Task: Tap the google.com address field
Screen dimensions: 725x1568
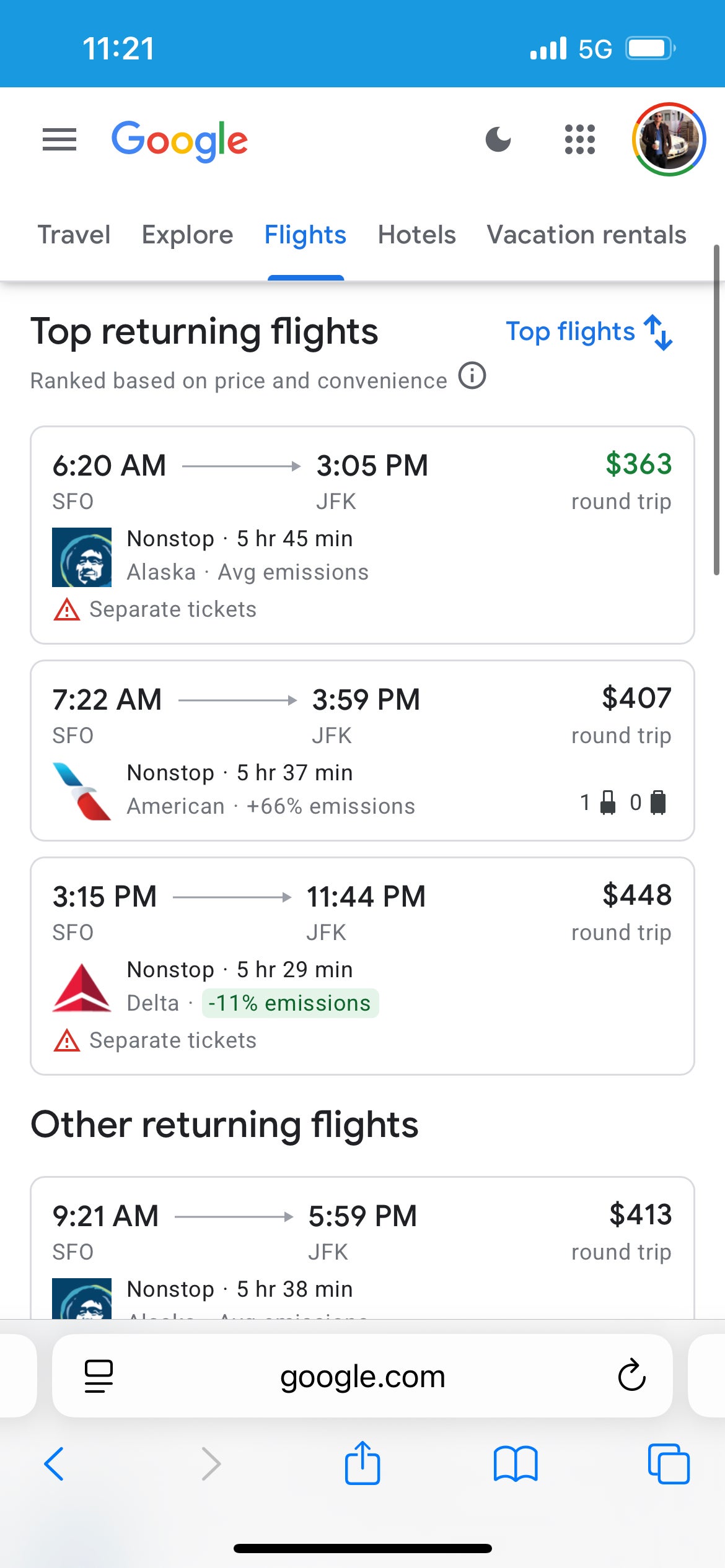Action: 362,1376
